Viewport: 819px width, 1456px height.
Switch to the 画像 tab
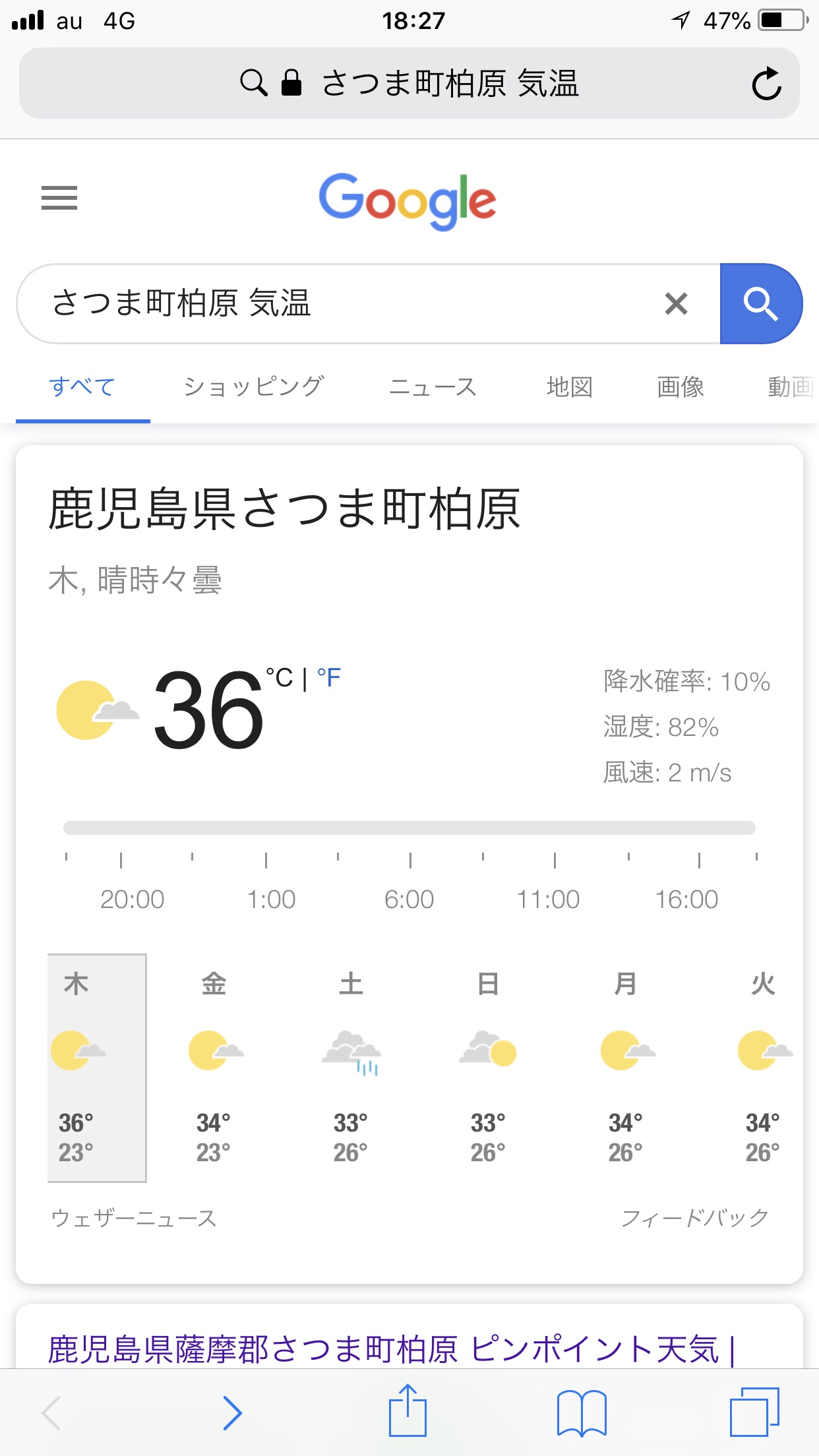(681, 387)
